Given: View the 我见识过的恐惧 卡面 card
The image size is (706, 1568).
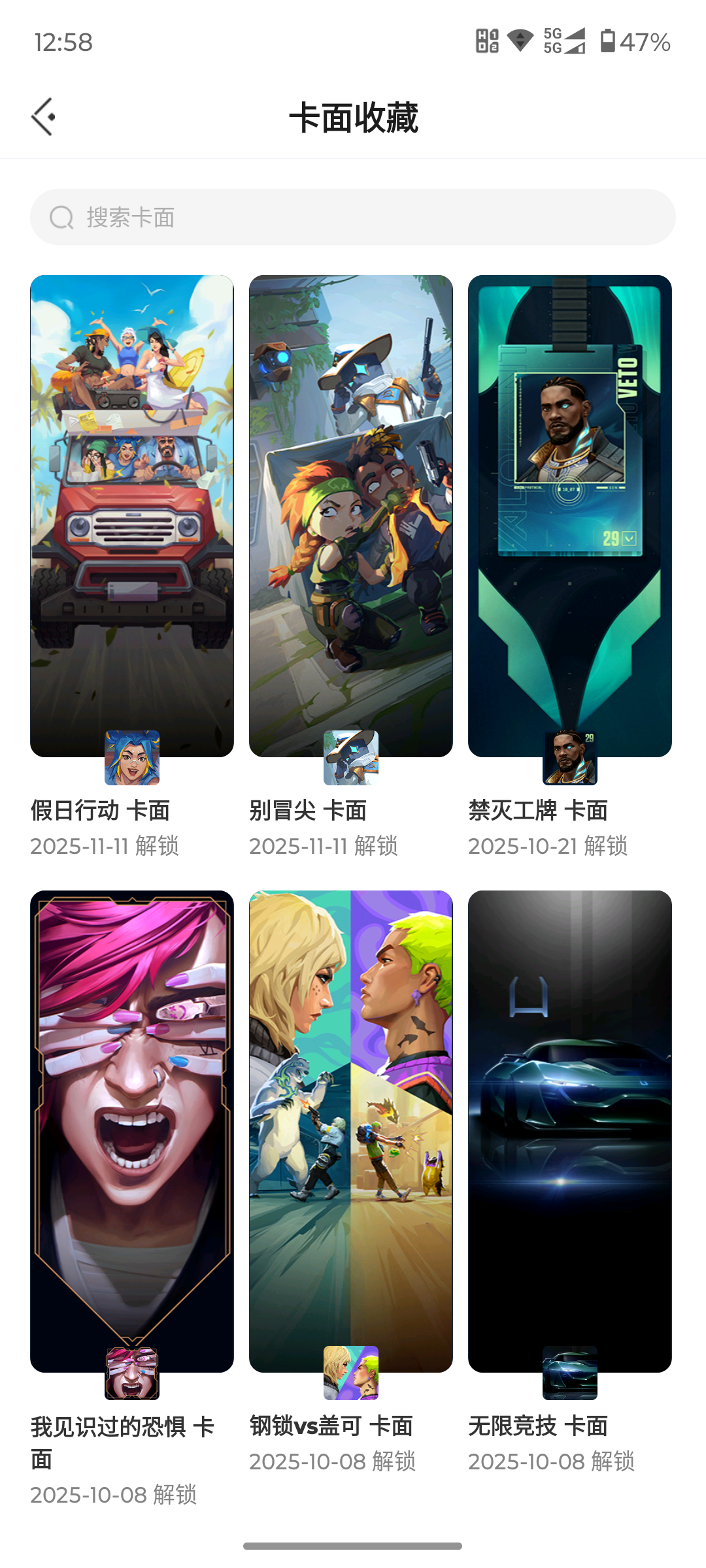Looking at the screenshot, I should tap(132, 1130).
